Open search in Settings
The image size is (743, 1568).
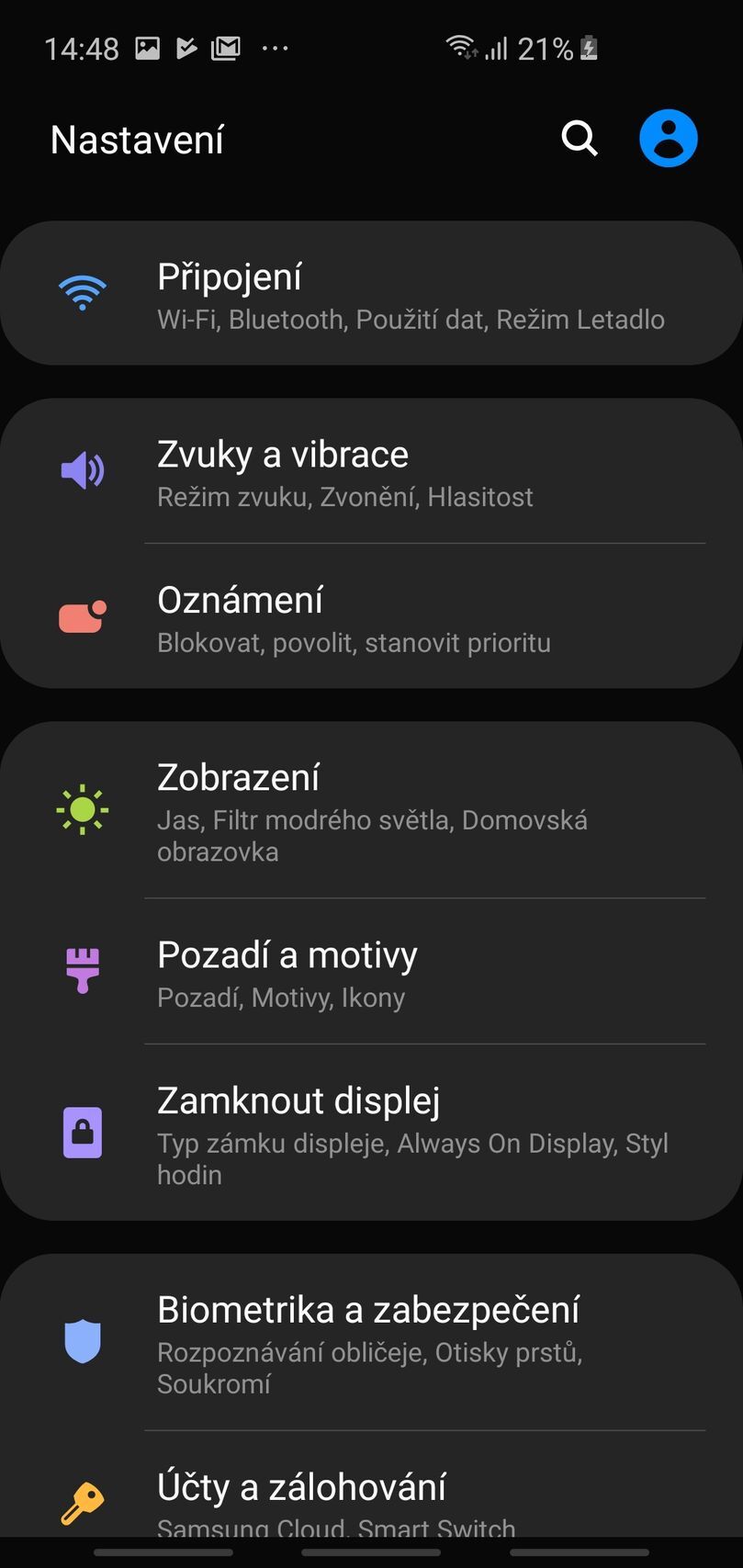pos(579,139)
